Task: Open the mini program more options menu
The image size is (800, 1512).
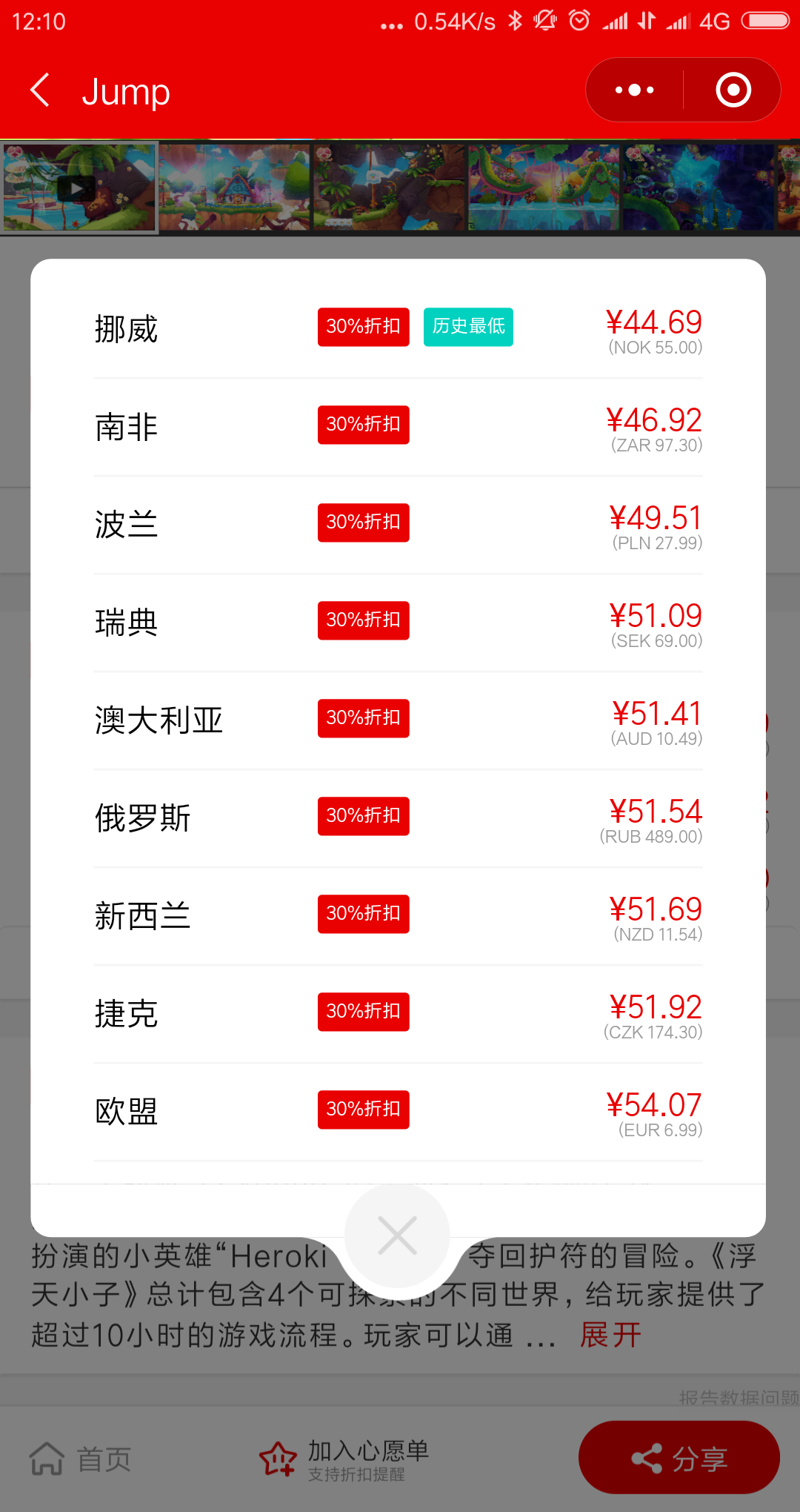Action: tap(635, 90)
